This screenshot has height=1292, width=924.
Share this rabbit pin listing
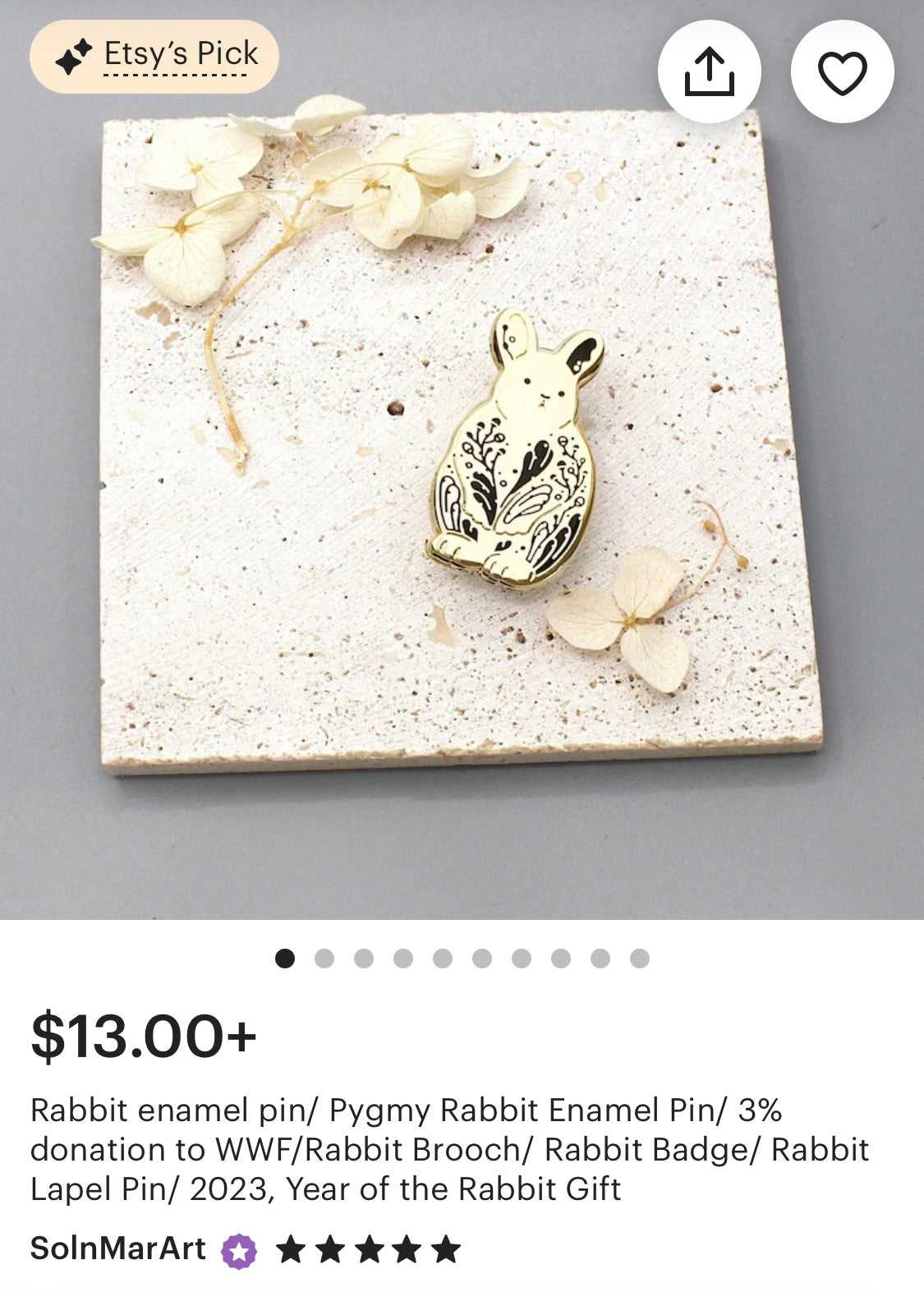tap(709, 72)
